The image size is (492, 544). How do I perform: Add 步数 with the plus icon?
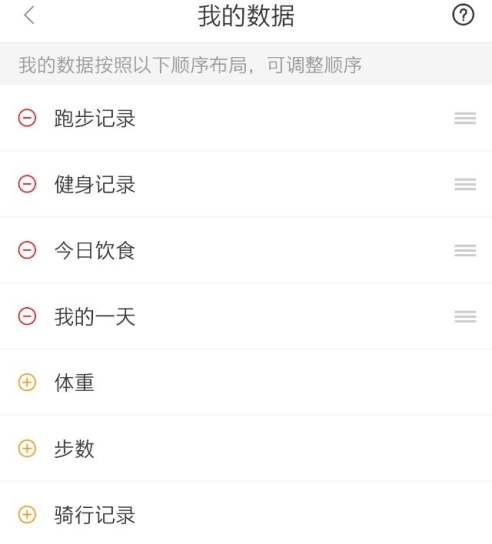[x=27, y=449]
